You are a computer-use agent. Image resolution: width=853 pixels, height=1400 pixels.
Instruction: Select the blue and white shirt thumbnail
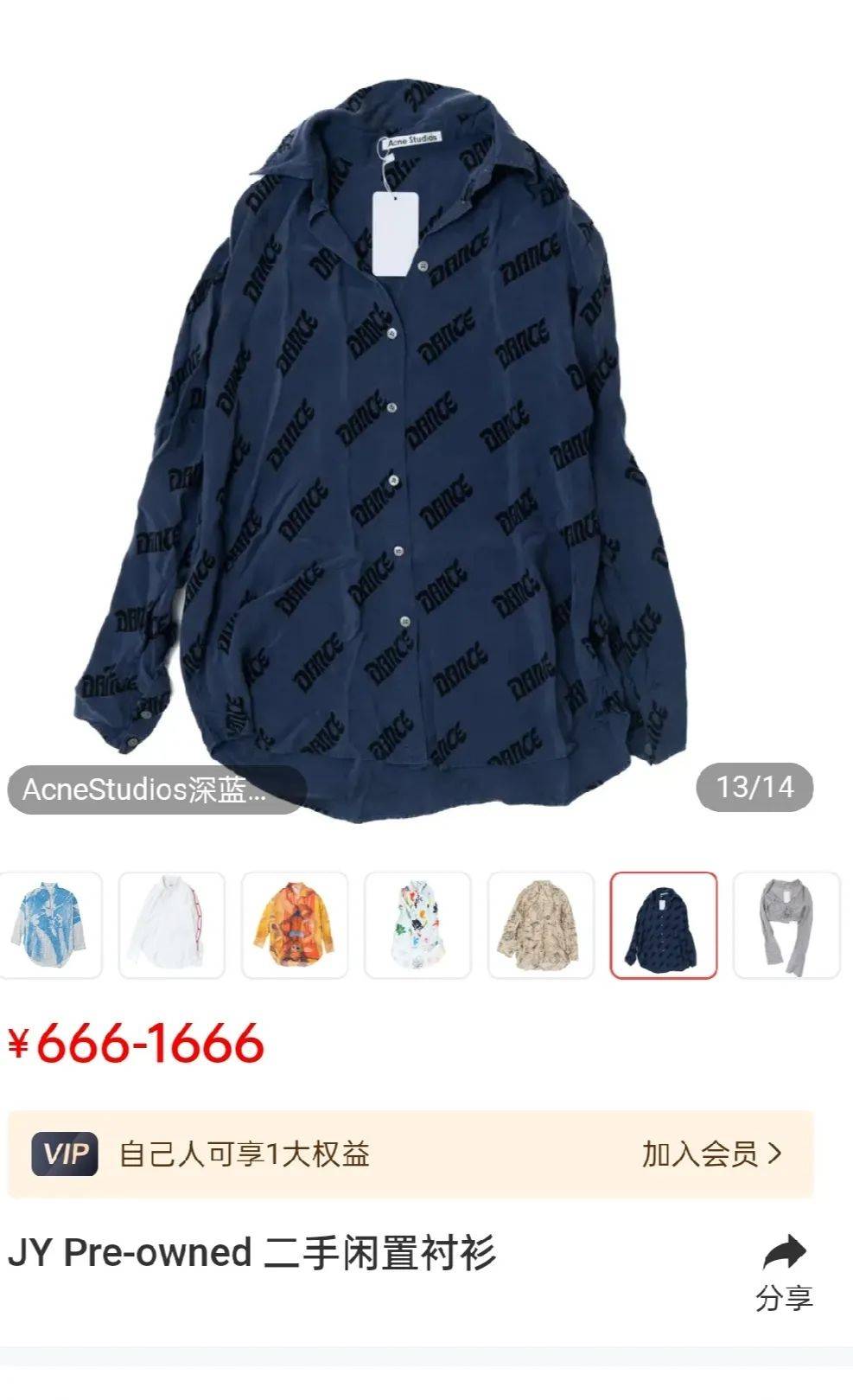point(49,925)
